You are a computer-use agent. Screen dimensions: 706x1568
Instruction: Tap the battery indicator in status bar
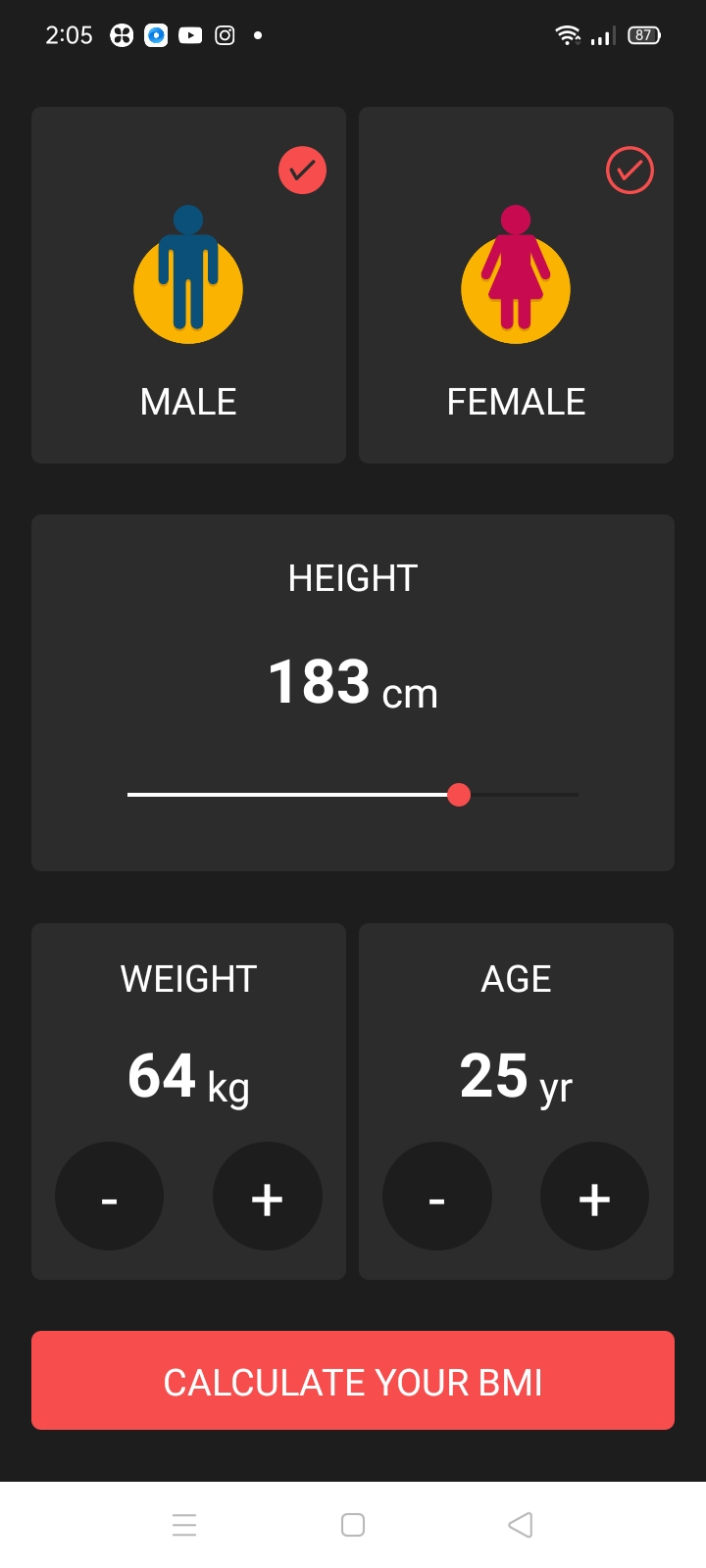[644, 35]
